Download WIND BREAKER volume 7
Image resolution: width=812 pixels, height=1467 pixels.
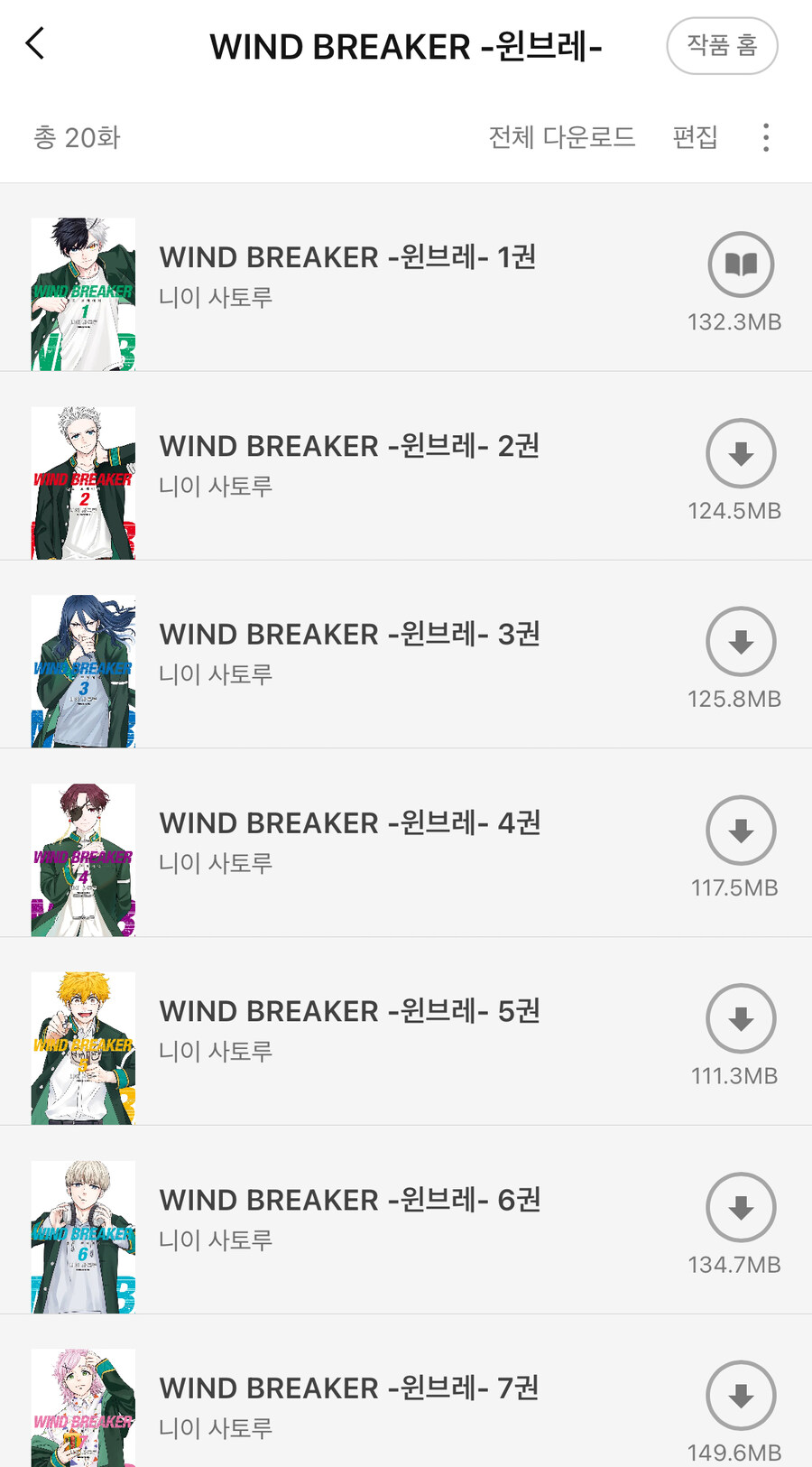pyautogui.click(x=741, y=1396)
